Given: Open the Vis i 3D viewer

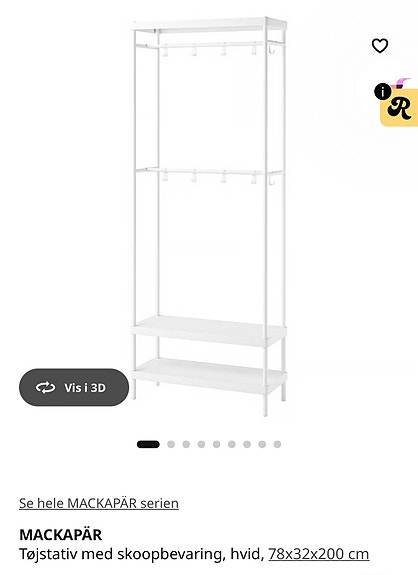Looking at the screenshot, I should 74,387.
